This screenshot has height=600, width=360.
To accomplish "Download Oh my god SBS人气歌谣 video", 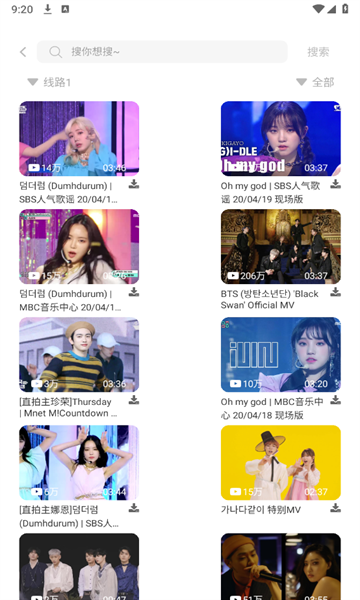I will (x=335, y=184).
